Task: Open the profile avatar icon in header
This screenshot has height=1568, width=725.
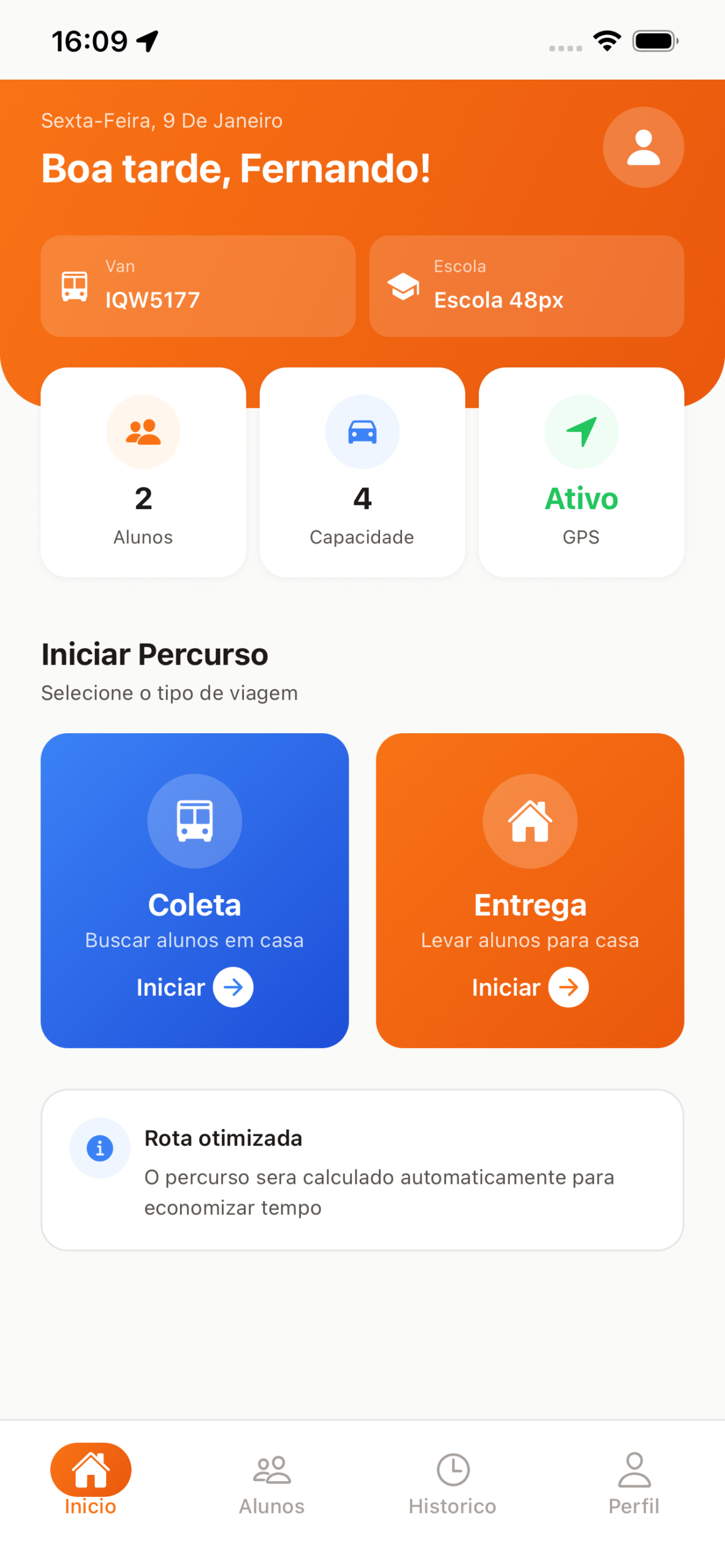Action: pos(643,147)
